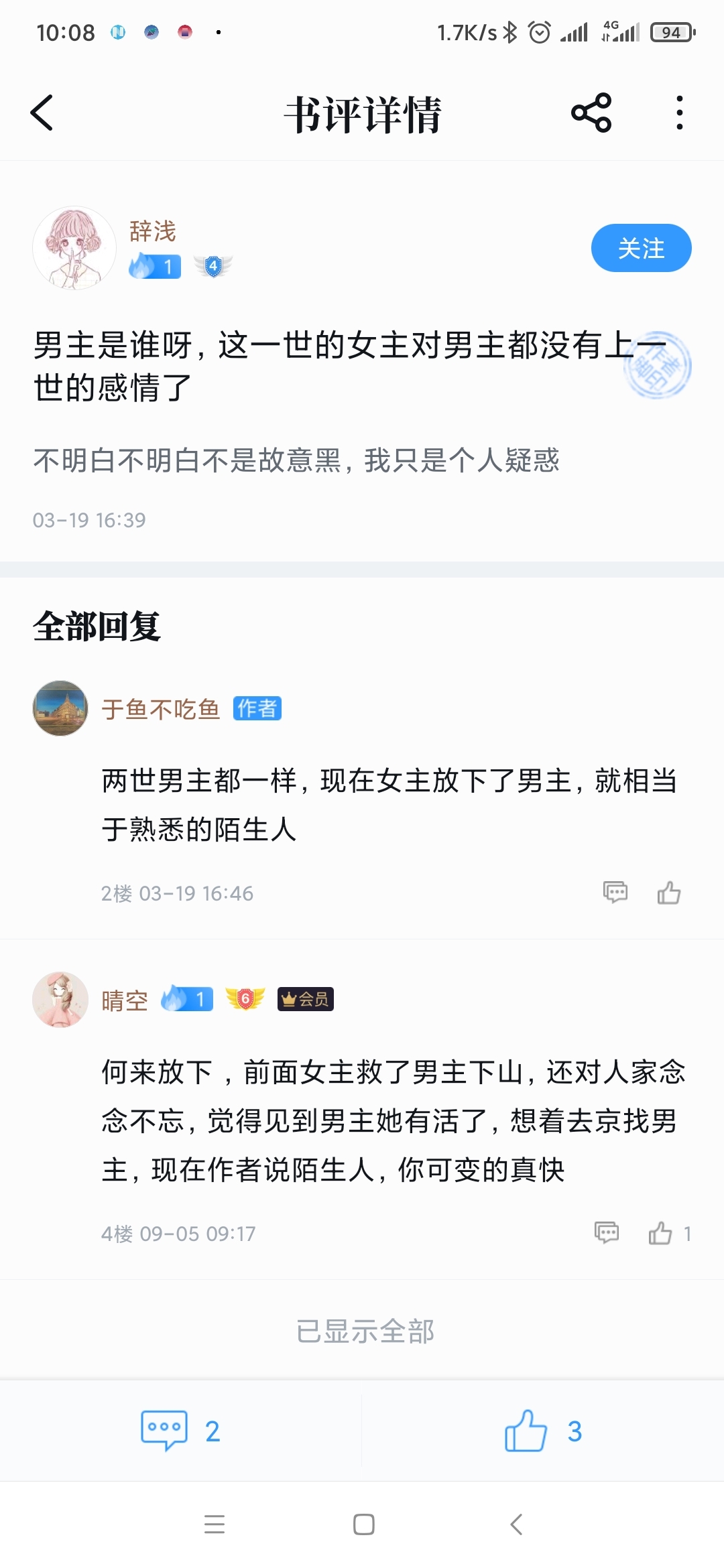
Task: Open 晴空's profile avatar
Action: tap(60, 1000)
